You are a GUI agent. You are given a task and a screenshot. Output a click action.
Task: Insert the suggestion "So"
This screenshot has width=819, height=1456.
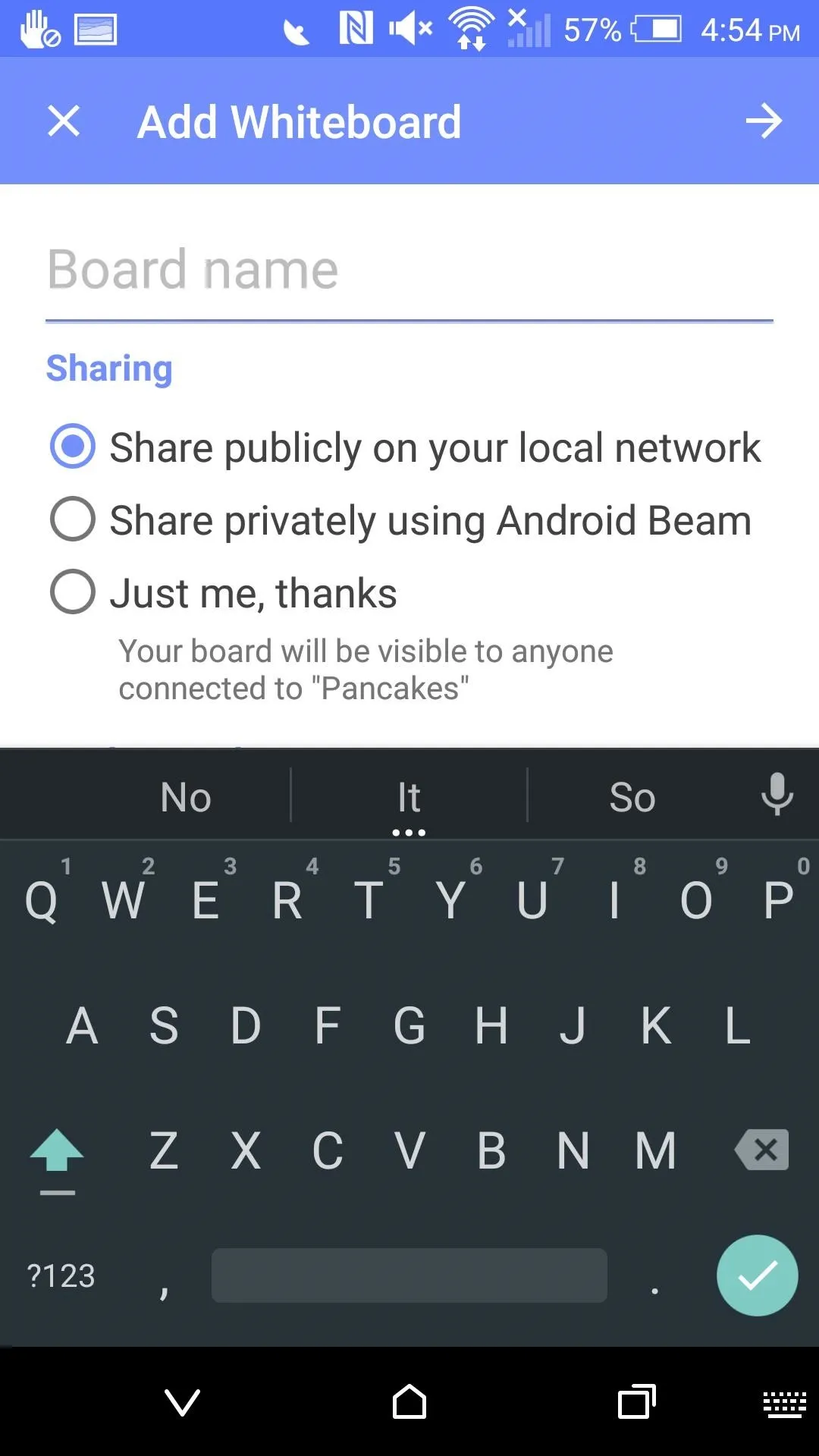pyautogui.click(x=632, y=797)
